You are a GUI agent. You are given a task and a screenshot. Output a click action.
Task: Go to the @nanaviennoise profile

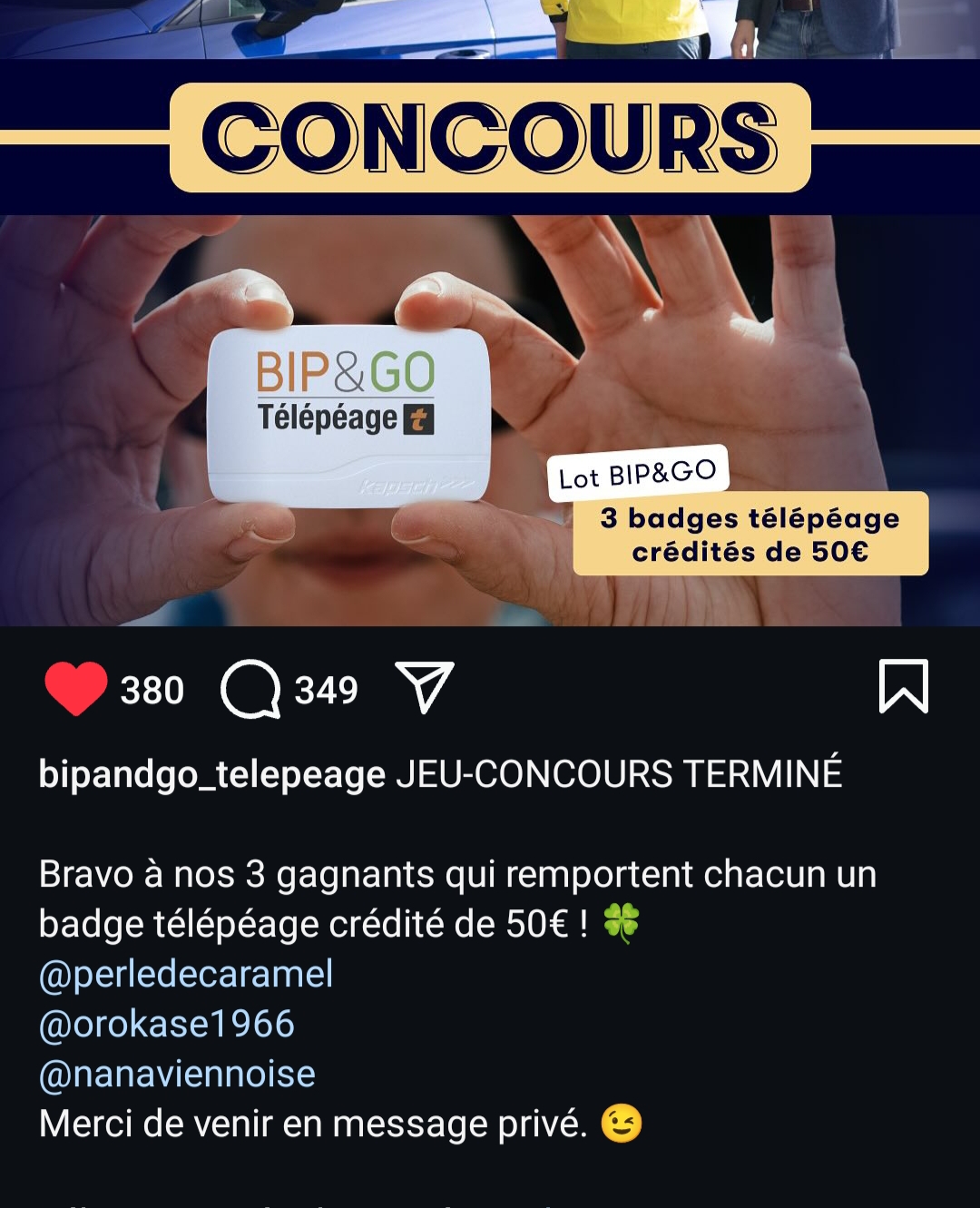click(177, 1074)
